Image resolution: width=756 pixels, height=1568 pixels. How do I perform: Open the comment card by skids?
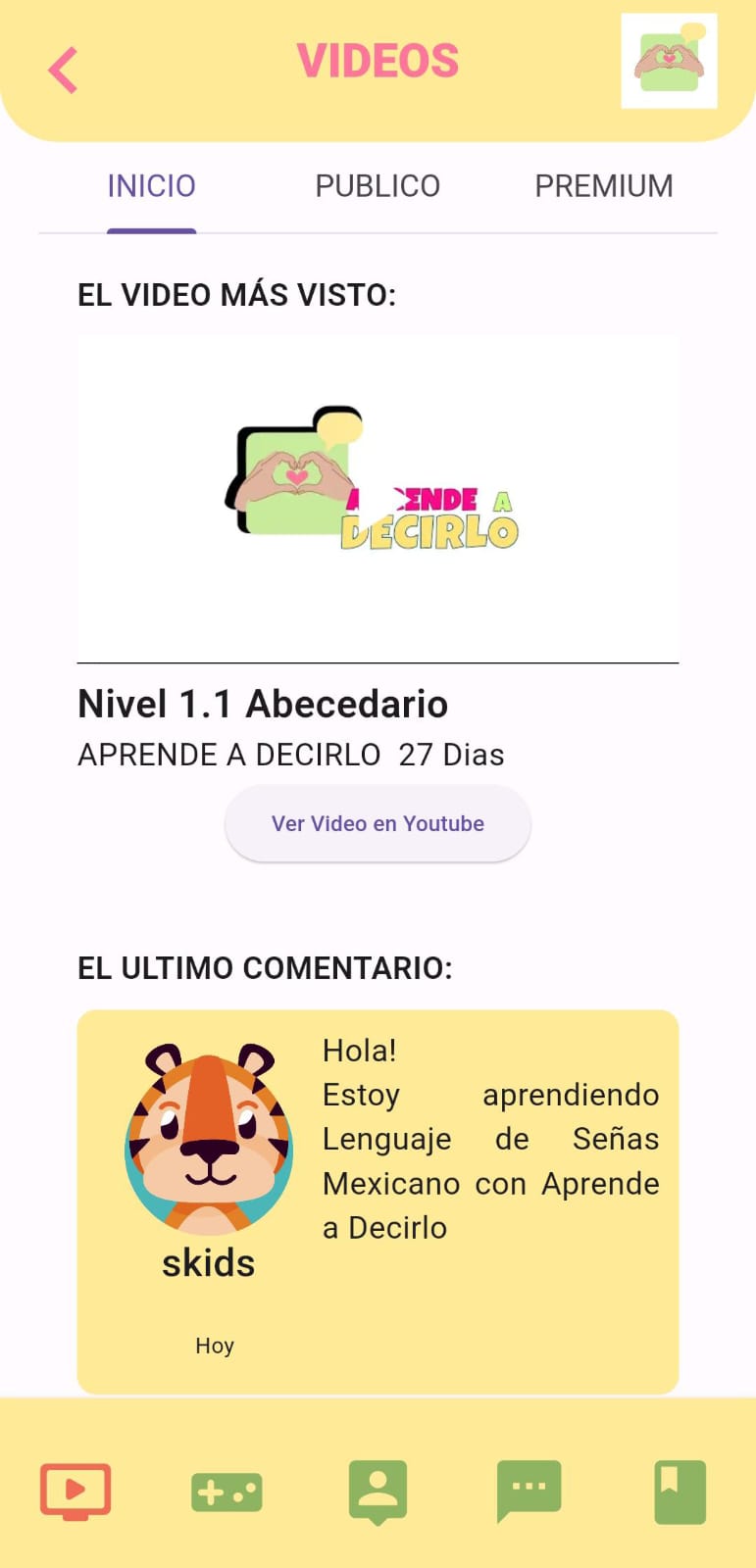(x=378, y=1201)
